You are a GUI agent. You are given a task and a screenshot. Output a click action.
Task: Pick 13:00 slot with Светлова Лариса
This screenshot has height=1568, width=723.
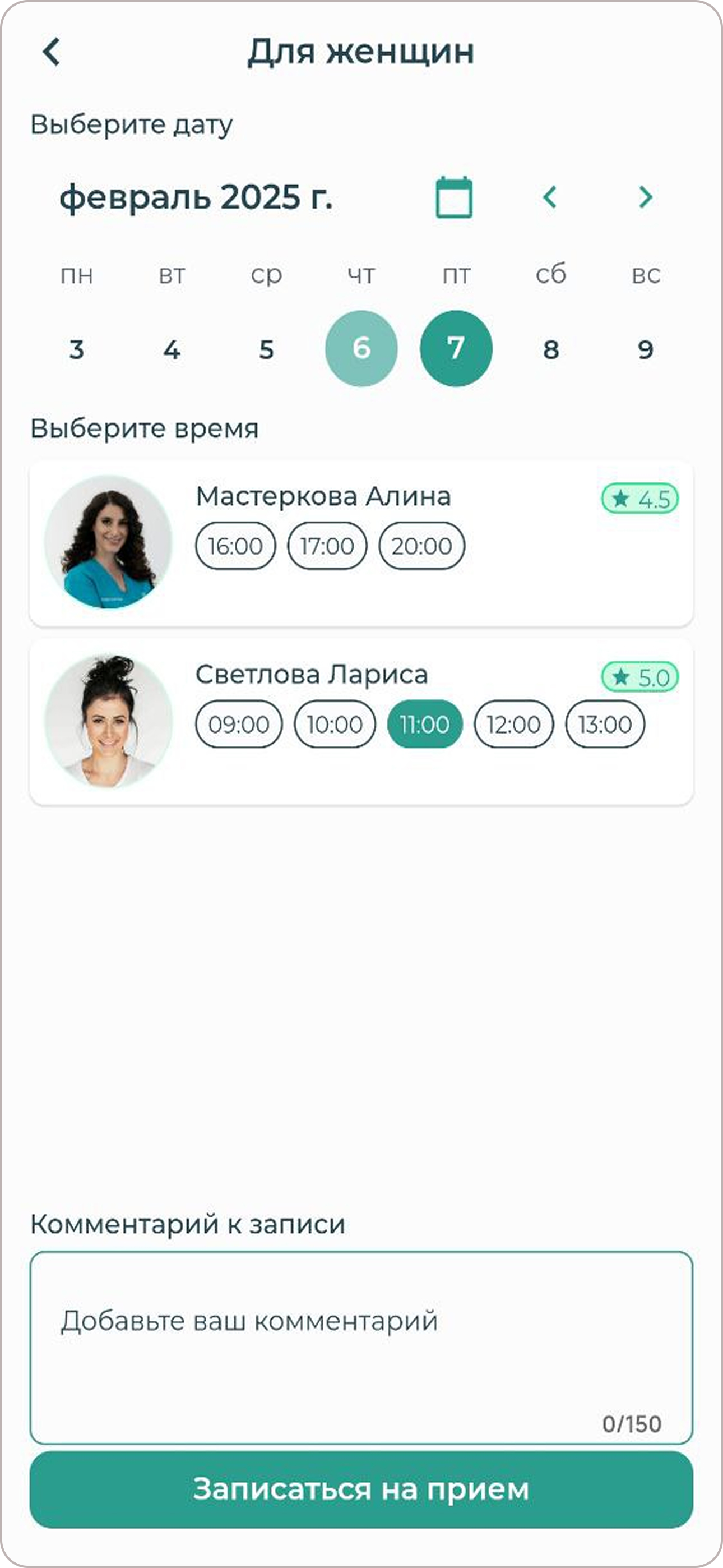605,725
